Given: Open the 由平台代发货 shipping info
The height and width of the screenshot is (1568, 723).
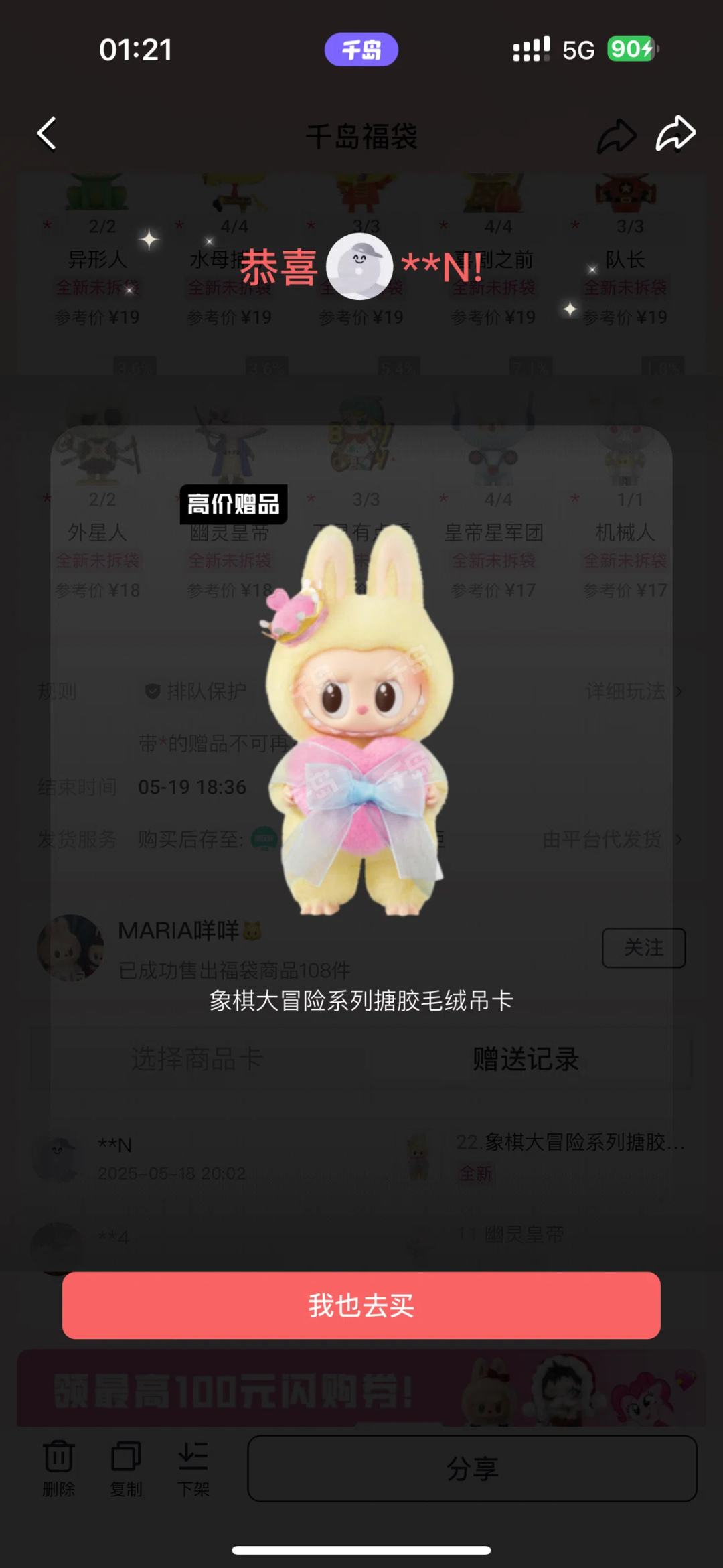Looking at the screenshot, I should [x=611, y=839].
